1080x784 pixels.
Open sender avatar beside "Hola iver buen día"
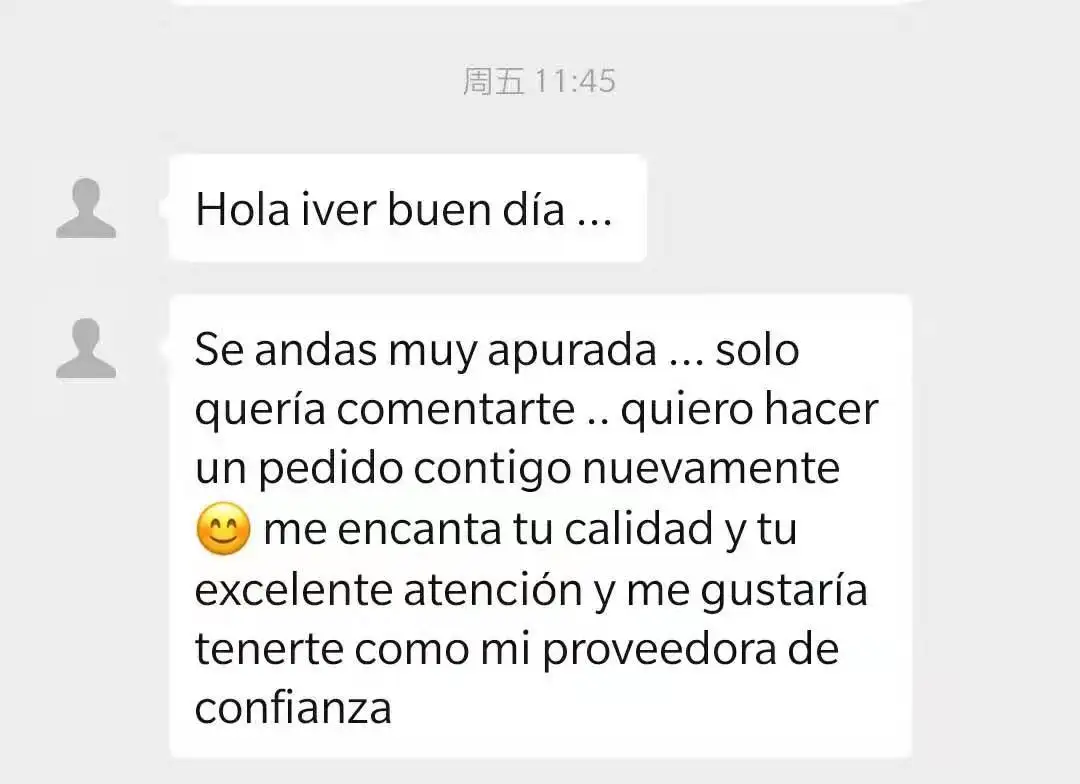[x=86, y=208]
